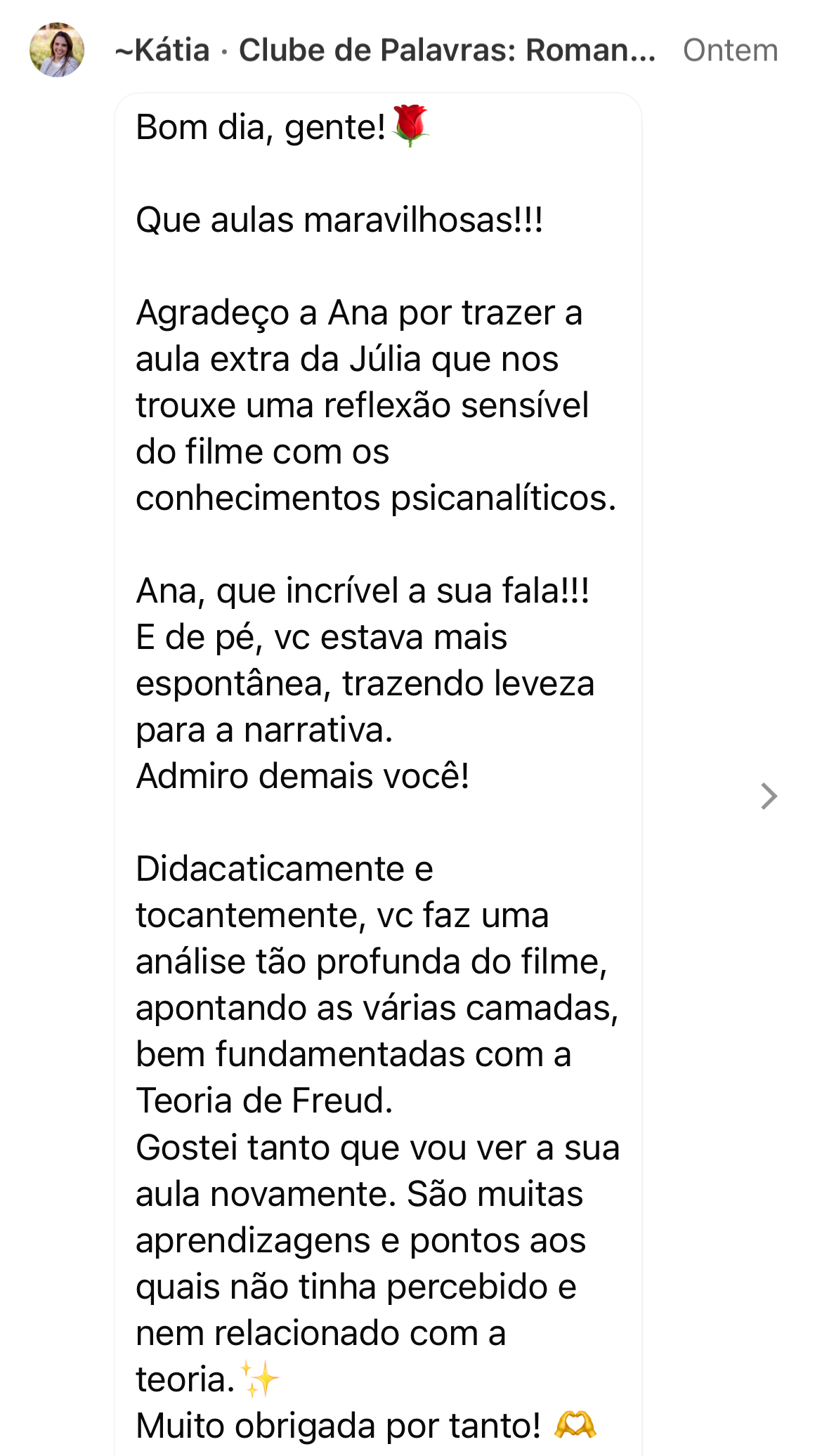Open Kátia's message in Clube de Palavras
This screenshot has height=1456, width=822.
(377, 773)
